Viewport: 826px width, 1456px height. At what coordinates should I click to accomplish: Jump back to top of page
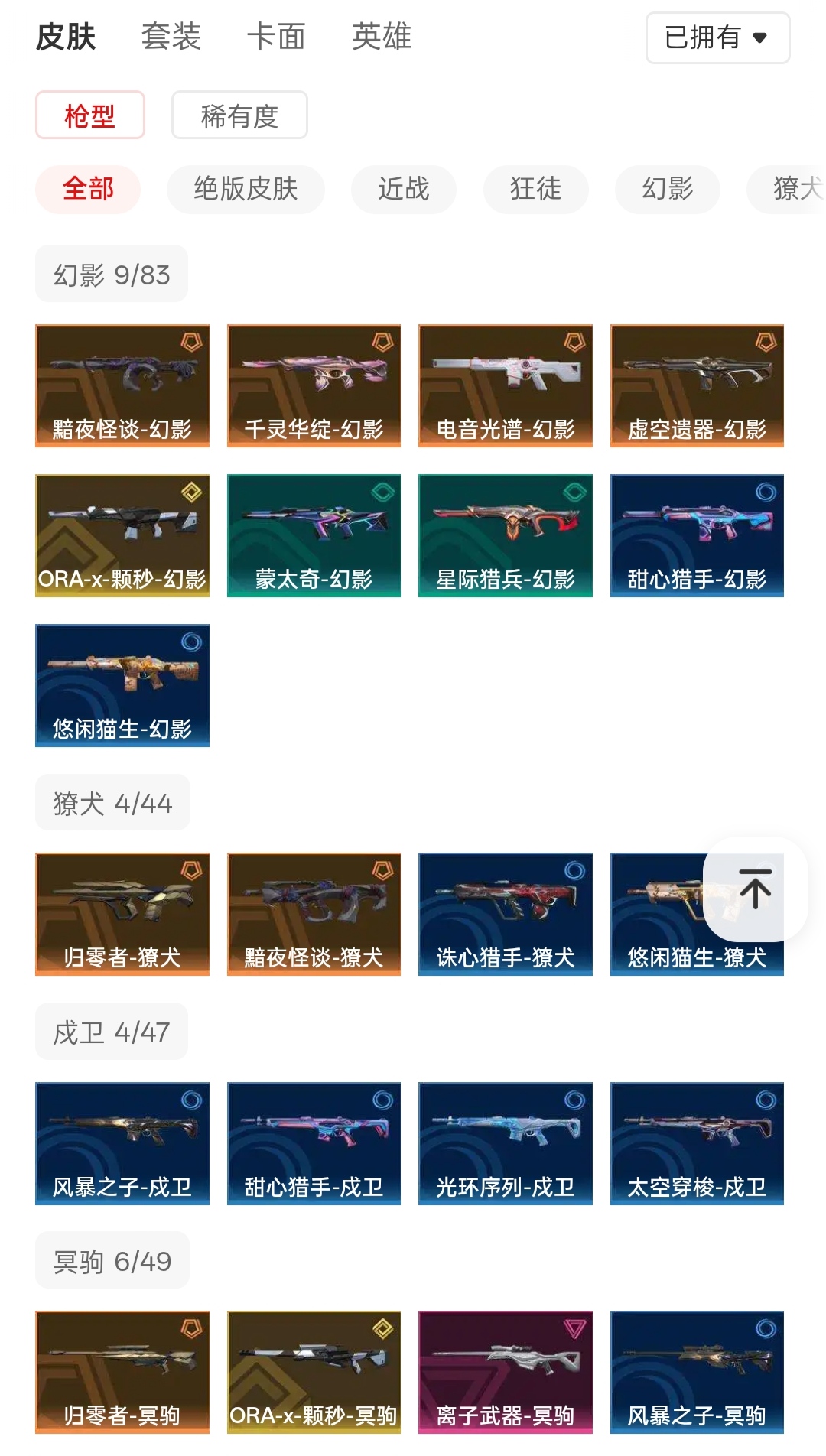[x=755, y=889]
